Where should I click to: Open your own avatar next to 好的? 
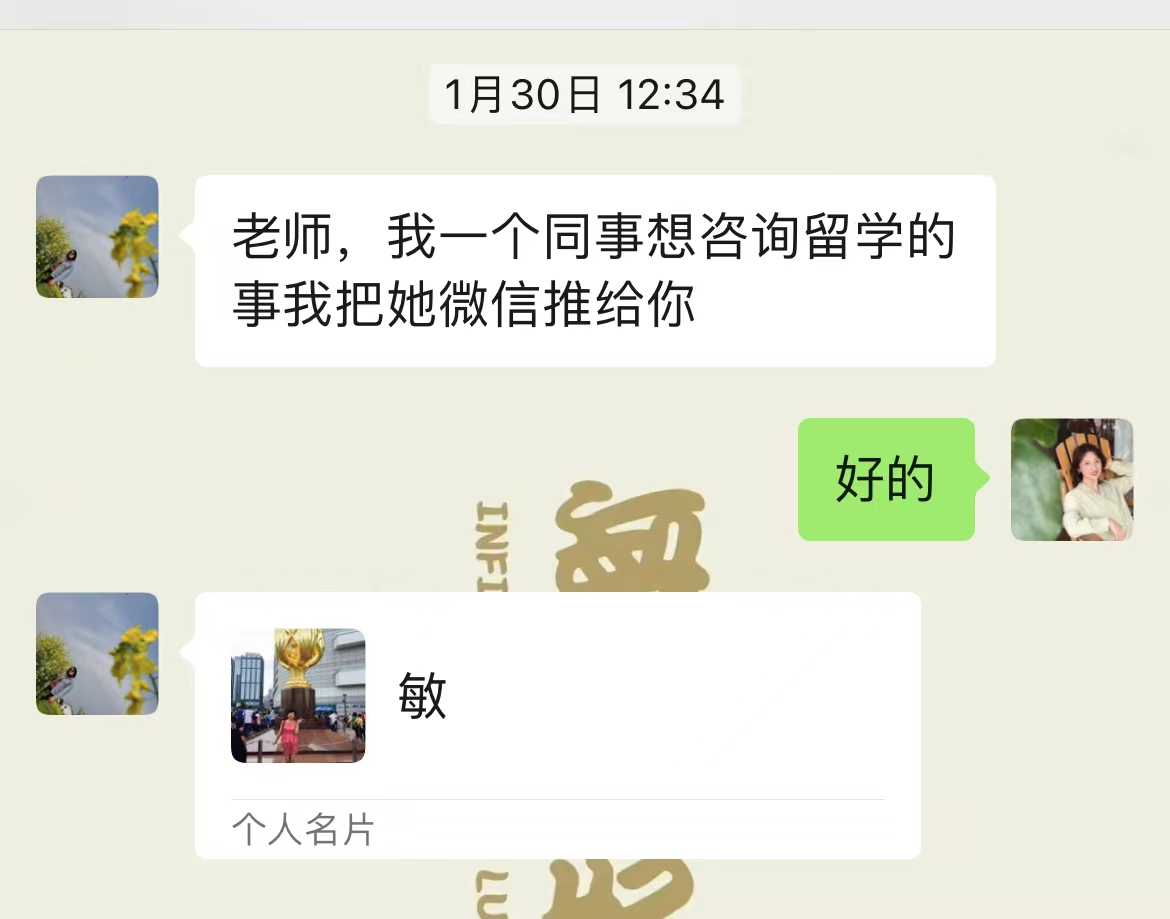tap(1071, 480)
